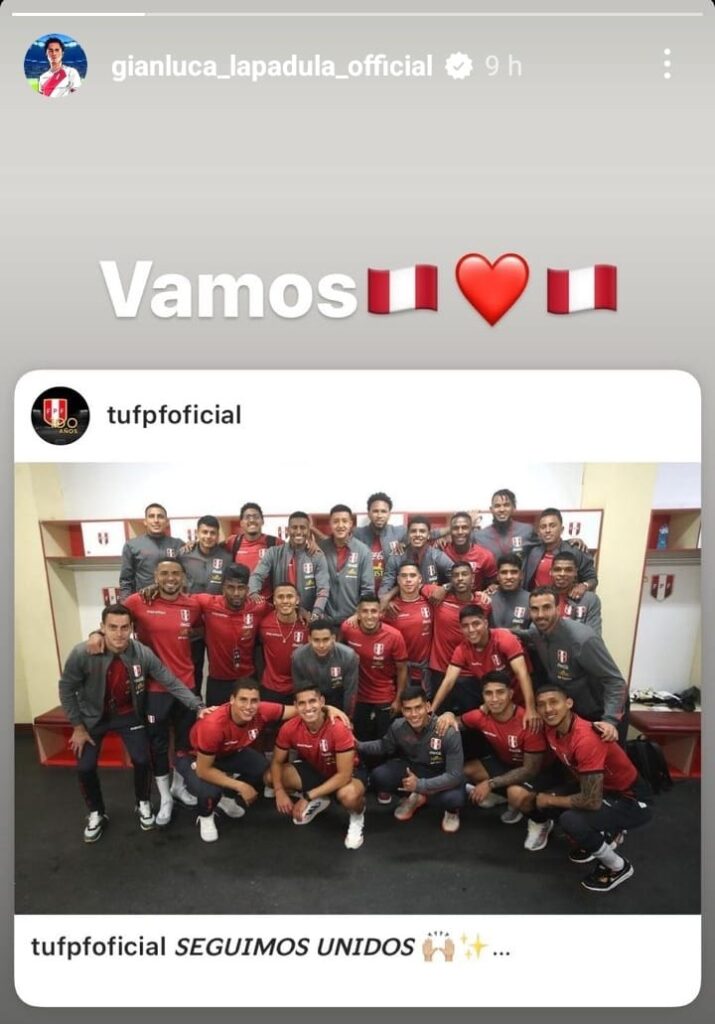The width and height of the screenshot is (715, 1024).
Task: Open gianluca_lapadula_official profile picture
Action: click(x=55, y=65)
